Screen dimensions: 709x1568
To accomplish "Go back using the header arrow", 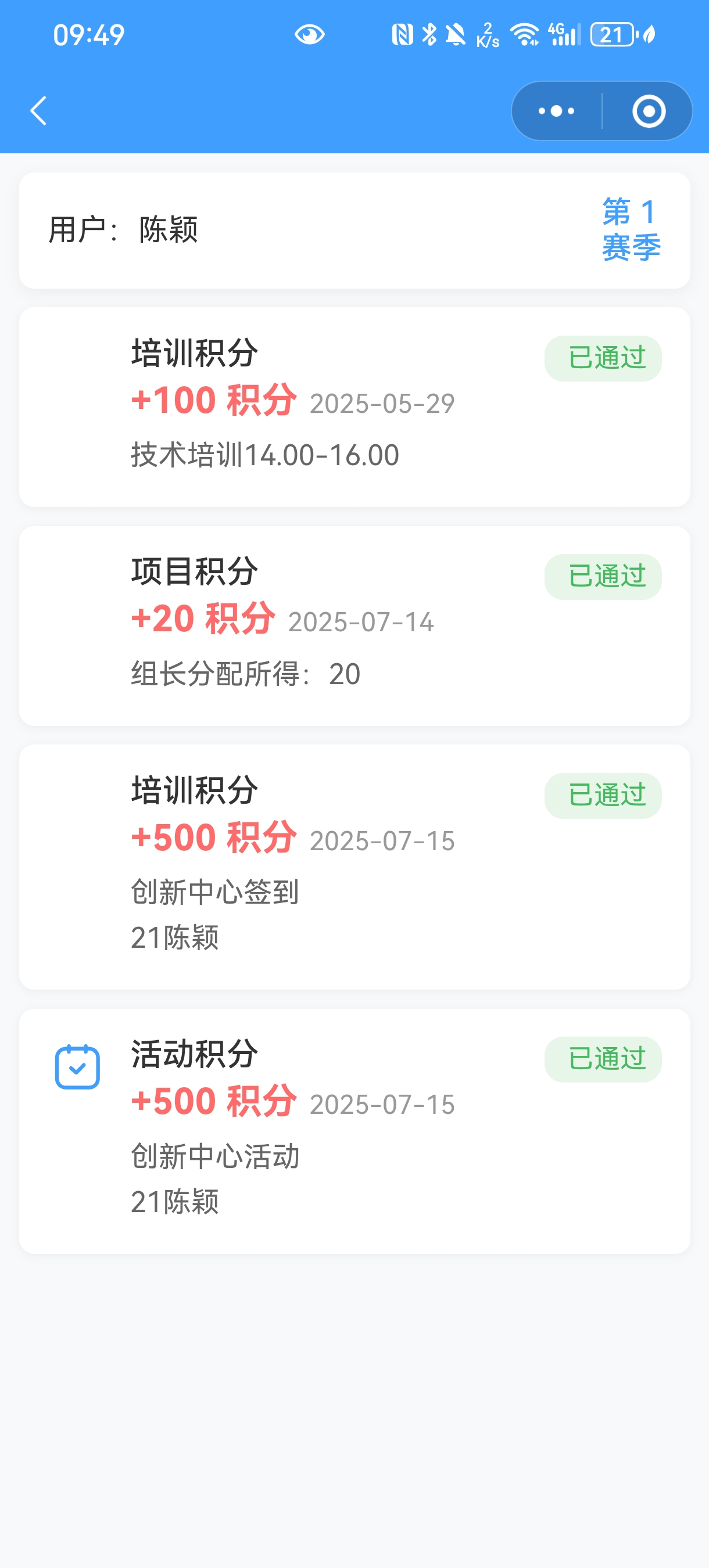I will click(38, 111).
